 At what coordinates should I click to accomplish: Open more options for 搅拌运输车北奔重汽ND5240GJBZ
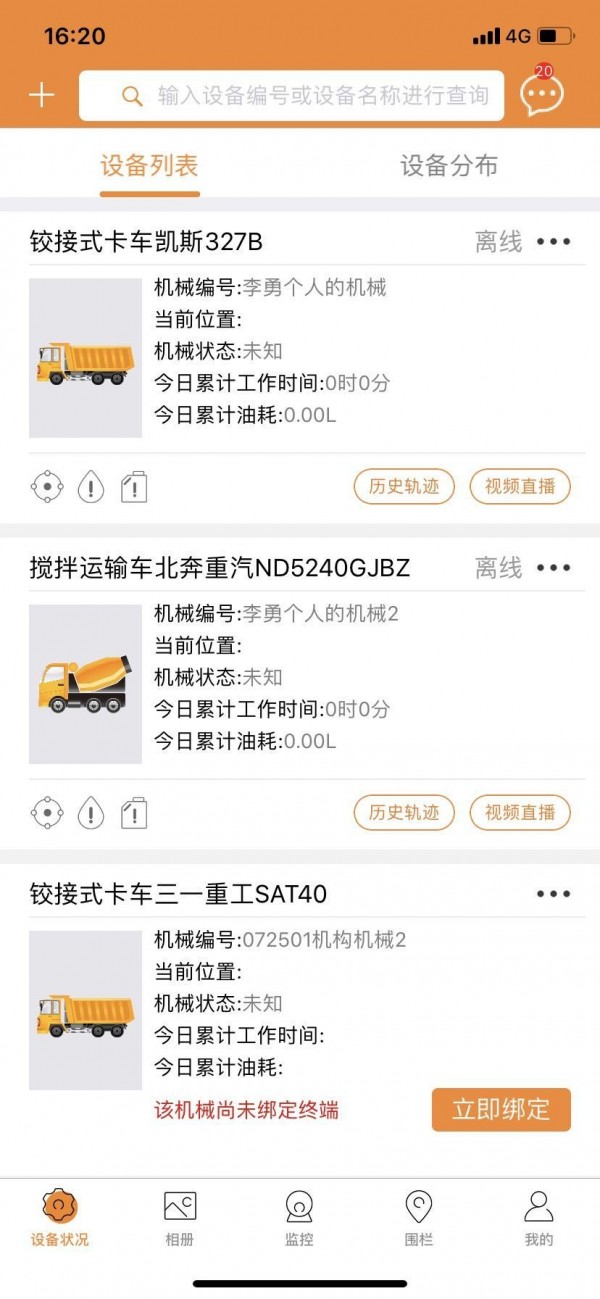553,568
